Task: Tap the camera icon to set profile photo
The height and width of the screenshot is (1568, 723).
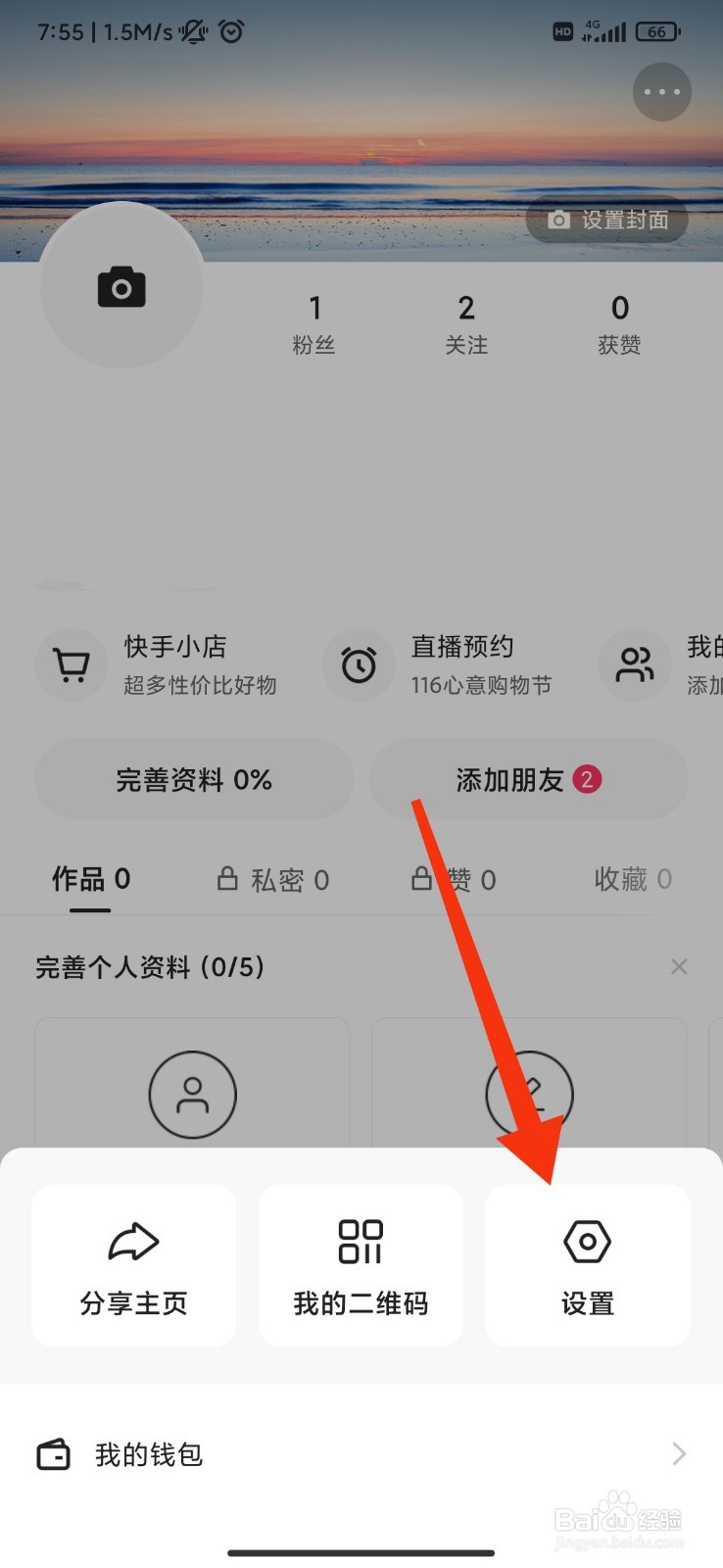Action: (120, 285)
